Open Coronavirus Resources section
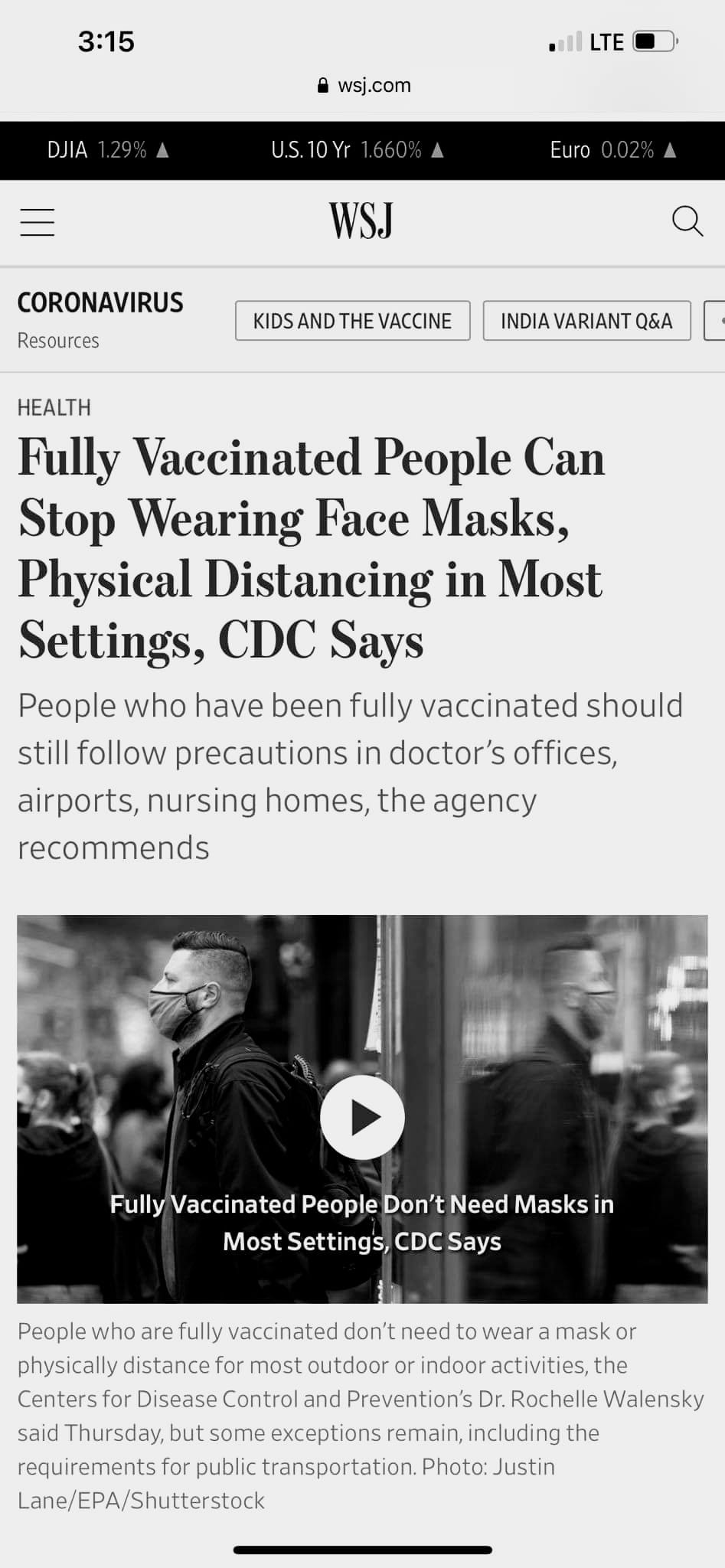Viewport: 725px width, 1568px height. (x=100, y=318)
